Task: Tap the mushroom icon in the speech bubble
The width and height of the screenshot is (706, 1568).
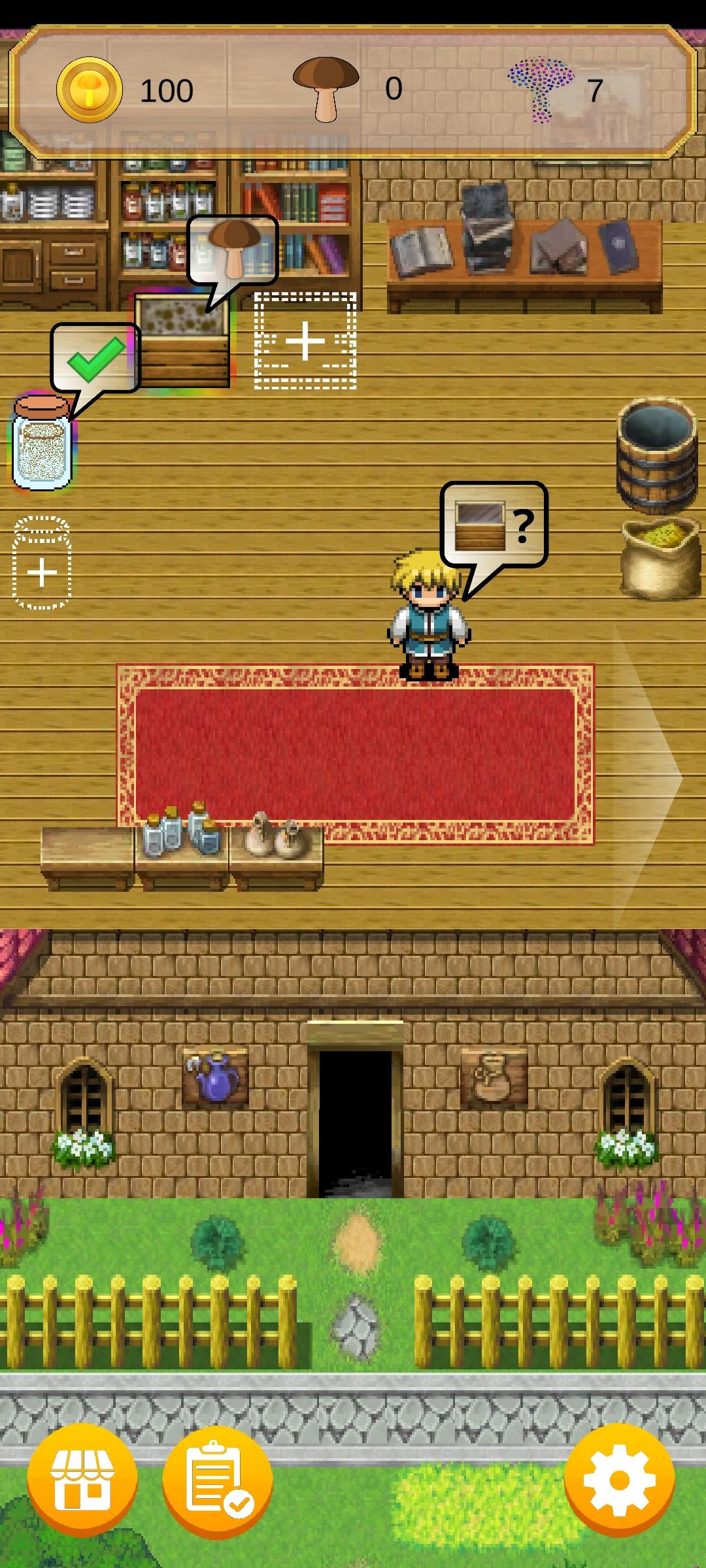Action: coord(233,250)
